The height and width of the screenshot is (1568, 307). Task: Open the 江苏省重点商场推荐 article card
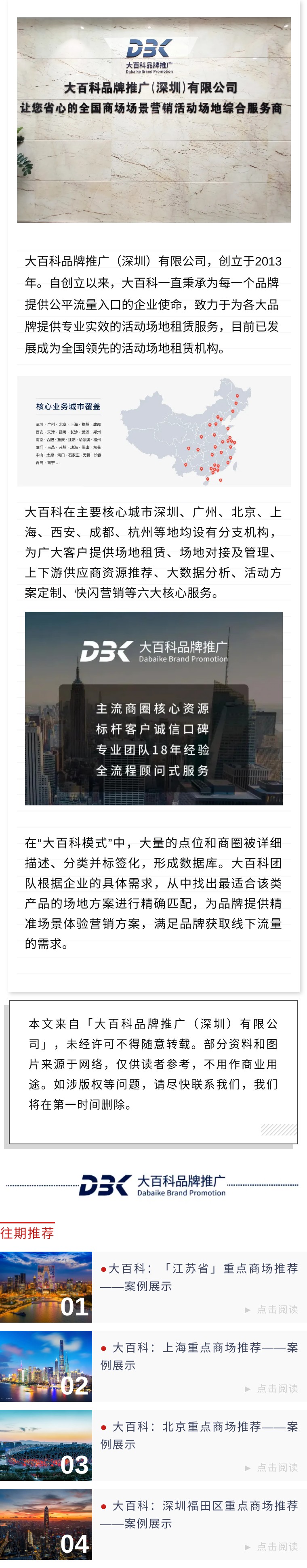click(199, 1277)
